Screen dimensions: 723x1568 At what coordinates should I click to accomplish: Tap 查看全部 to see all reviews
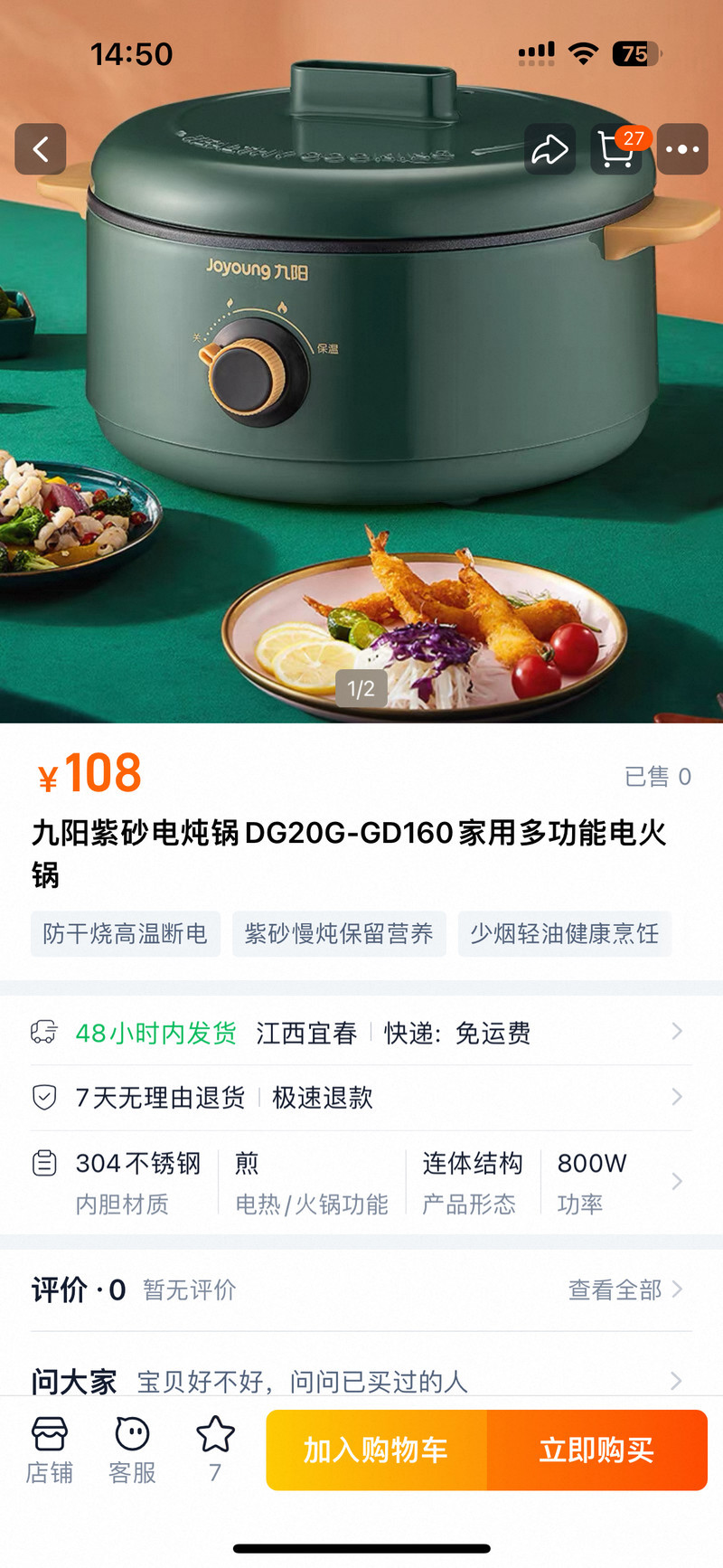tap(624, 1289)
